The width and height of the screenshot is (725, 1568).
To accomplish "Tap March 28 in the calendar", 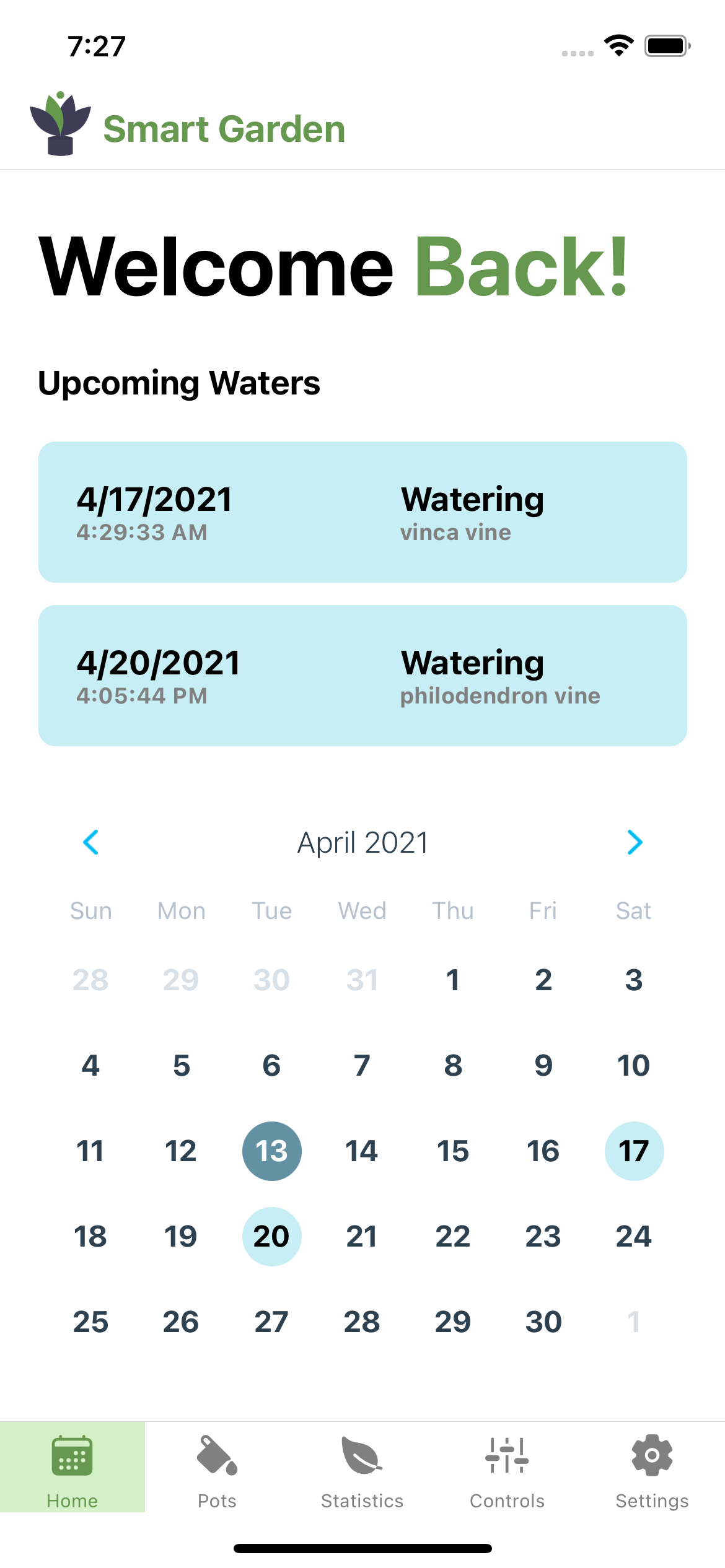I will click(x=90, y=980).
